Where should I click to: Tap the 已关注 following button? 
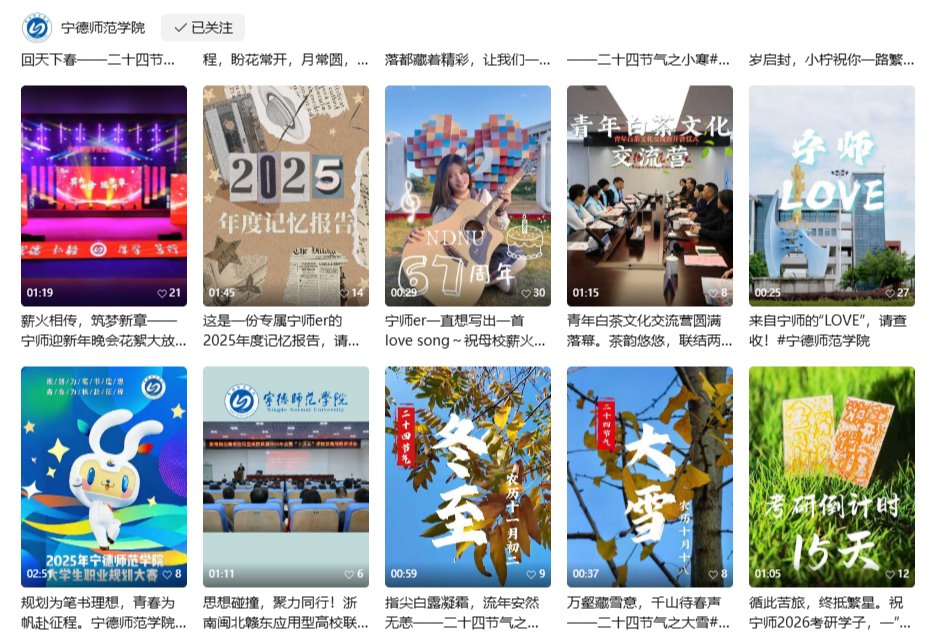pos(202,28)
